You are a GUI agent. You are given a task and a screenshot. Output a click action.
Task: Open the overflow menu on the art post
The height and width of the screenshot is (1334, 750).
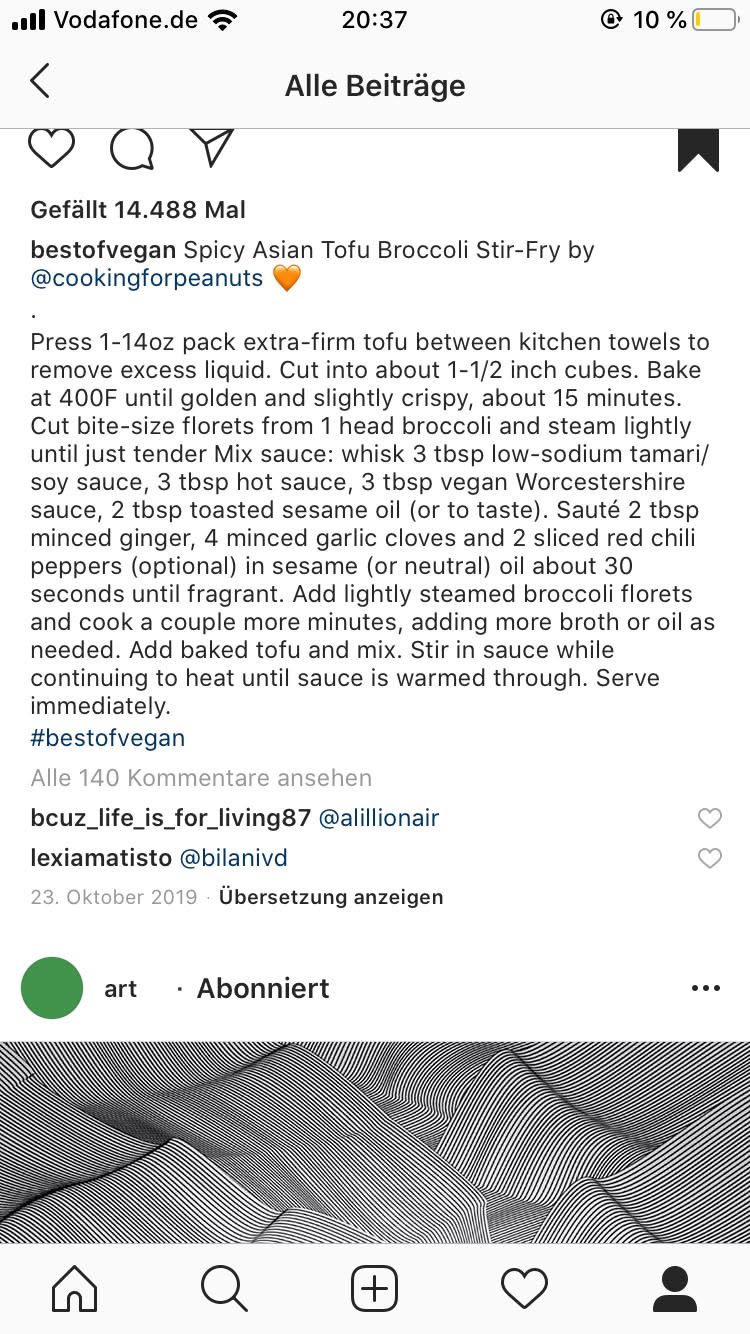(705, 988)
